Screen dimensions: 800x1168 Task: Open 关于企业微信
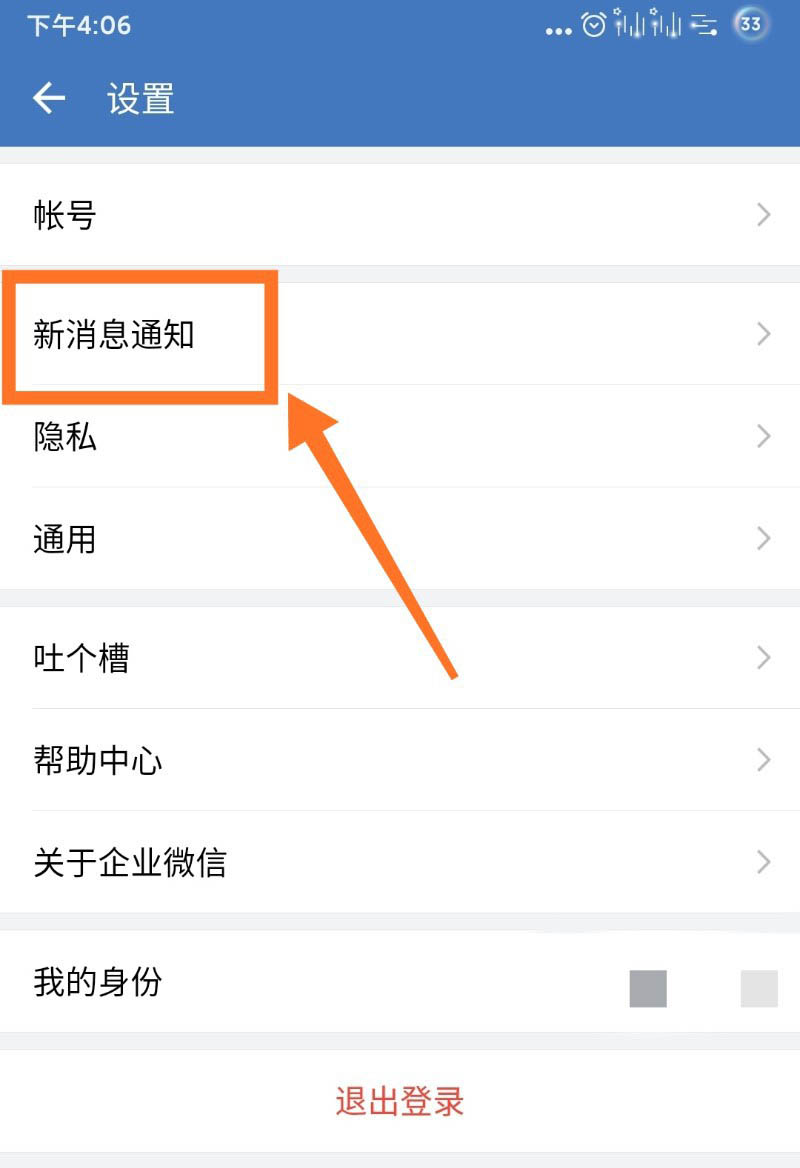(x=400, y=862)
